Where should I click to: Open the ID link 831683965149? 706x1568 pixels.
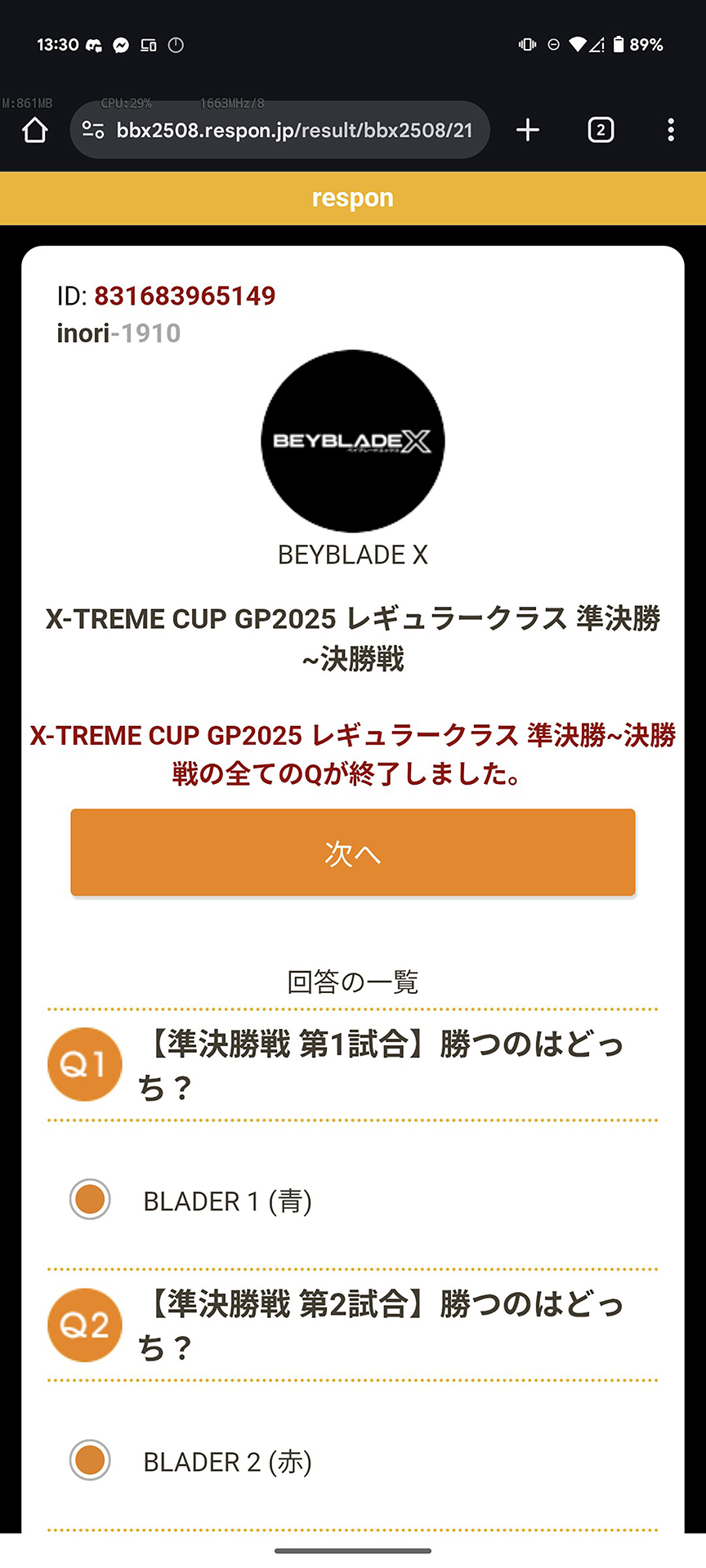185,296
